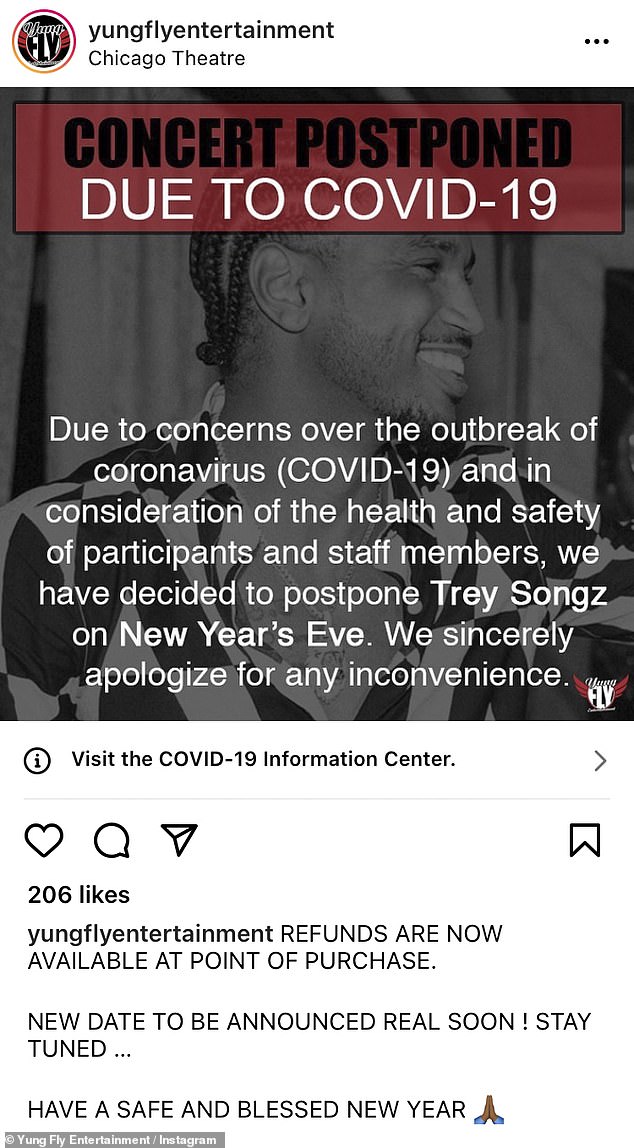Open the Chicago Theatre location
The image size is (634, 1148).
click(166, 58)
